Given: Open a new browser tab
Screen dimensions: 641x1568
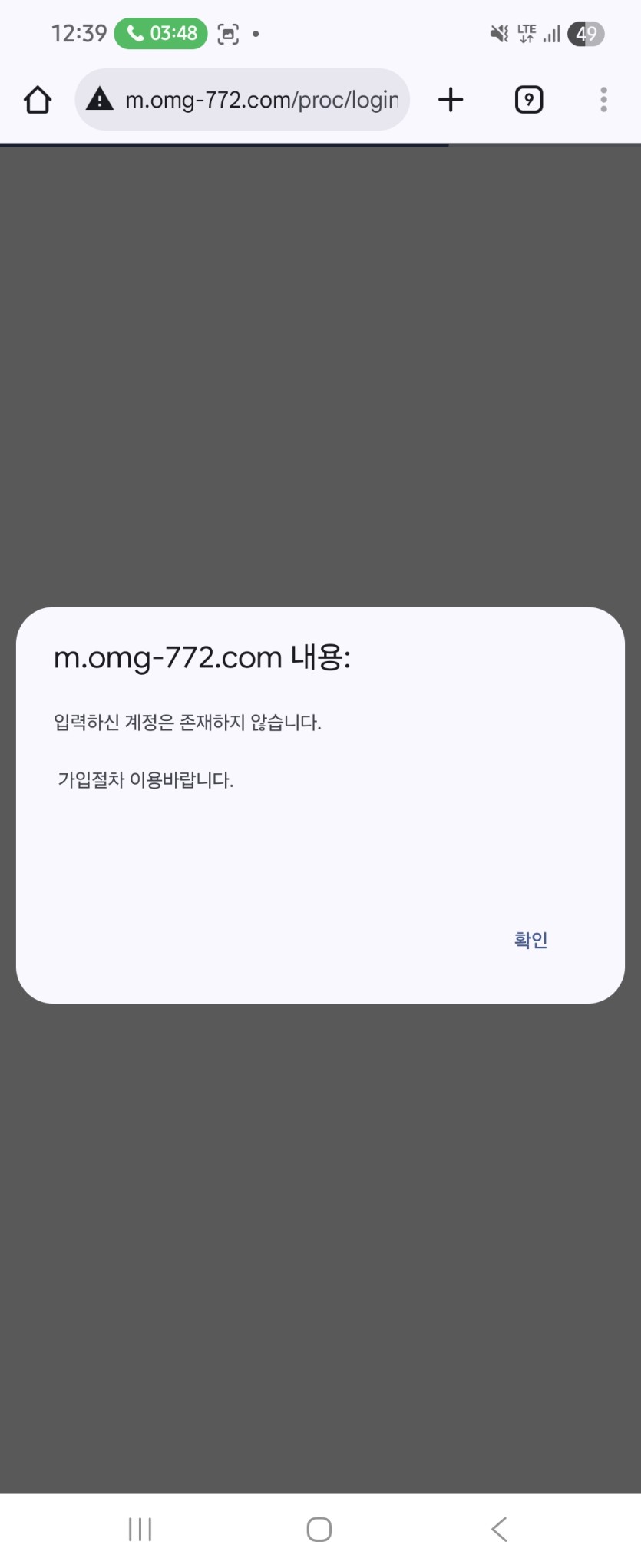Looking at the screenshot, I should coord(451,100).
